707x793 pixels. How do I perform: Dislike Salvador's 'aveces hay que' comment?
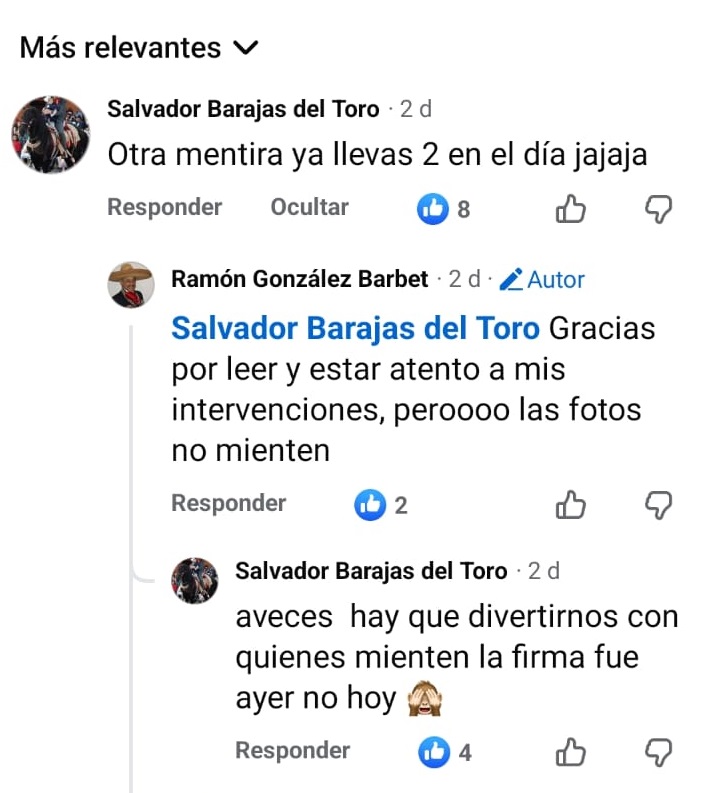pyautogui.click(x=657, y=751)
